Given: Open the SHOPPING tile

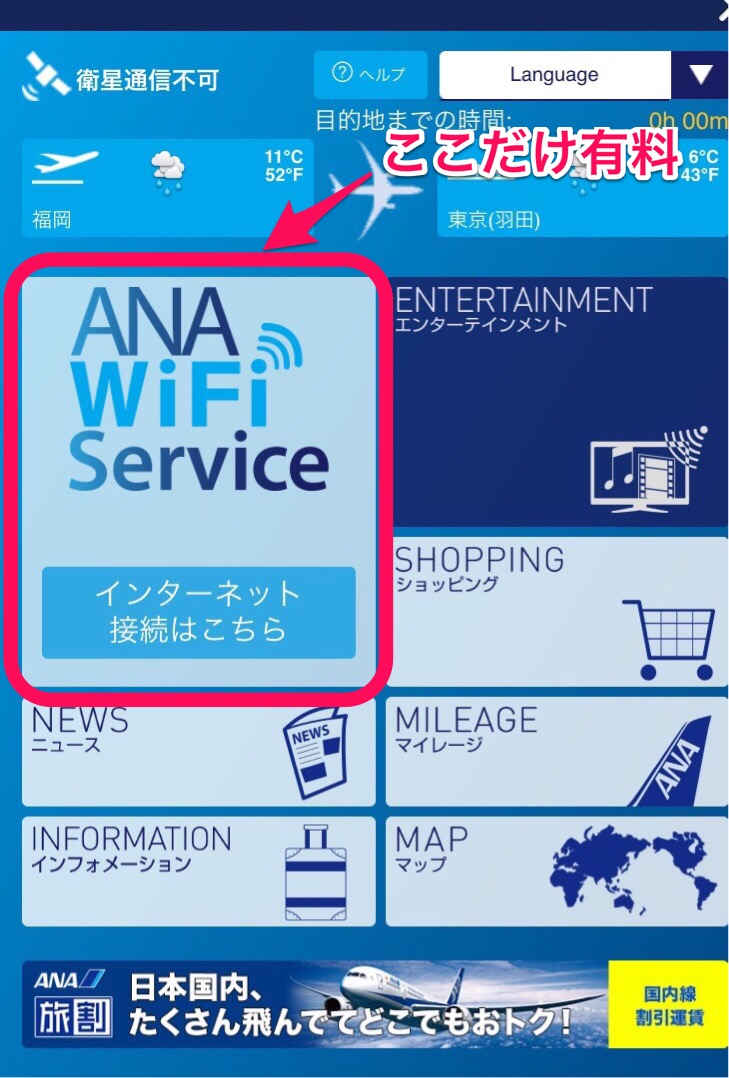Looking at the screenshot, I should point(557,612).
